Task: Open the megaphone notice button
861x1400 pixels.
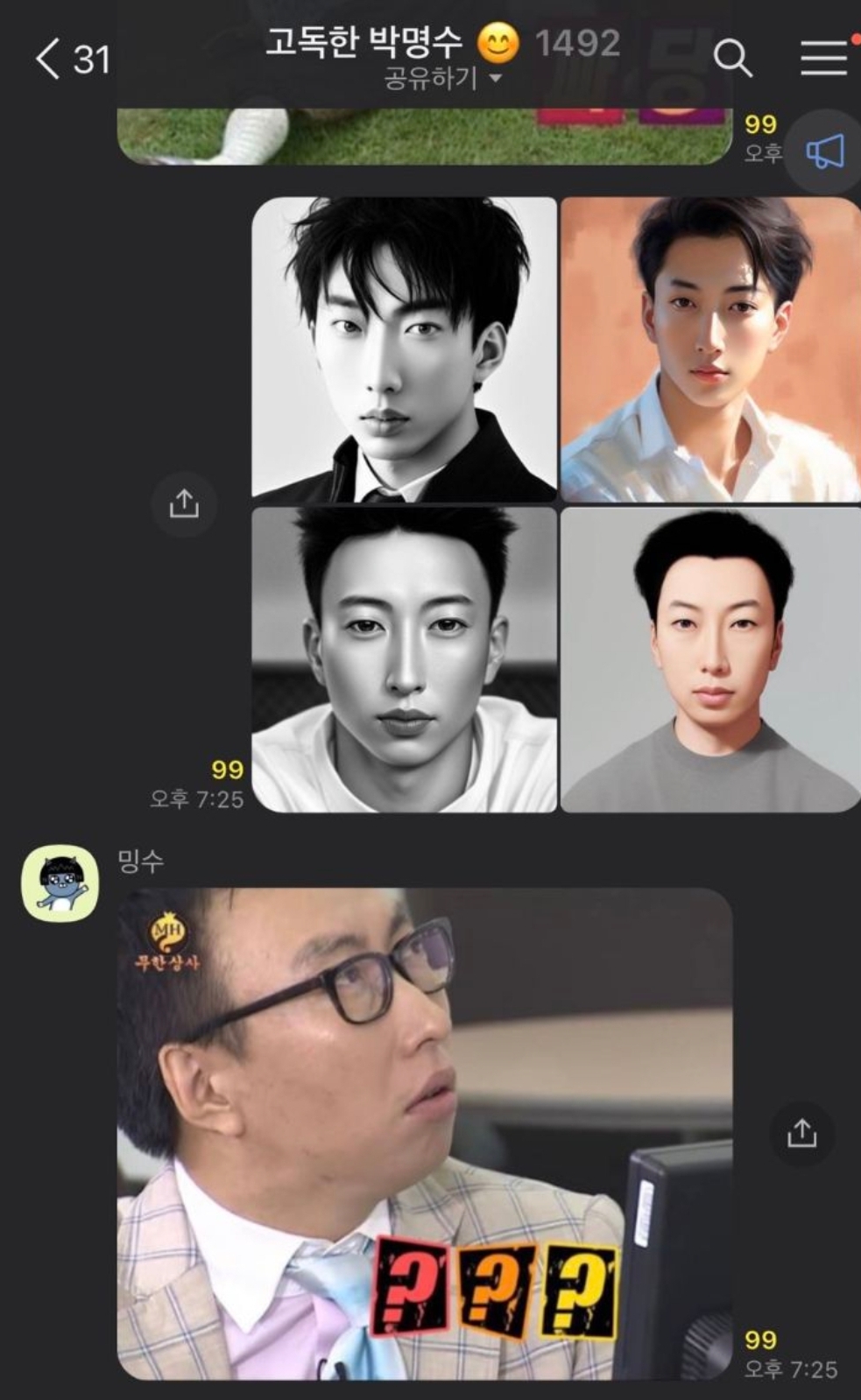Action: click(x=824, y=151)
